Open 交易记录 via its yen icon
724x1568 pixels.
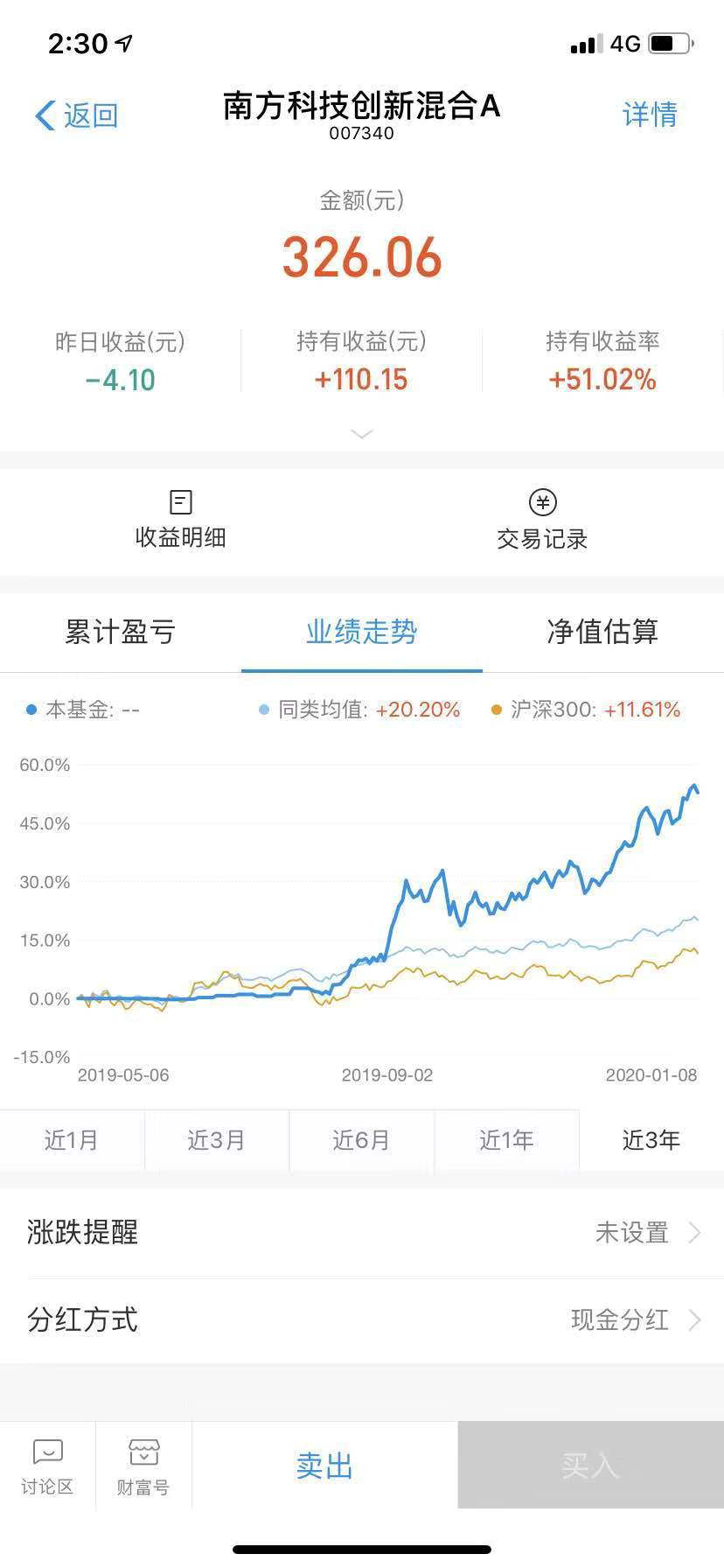[x=541, y=502]
